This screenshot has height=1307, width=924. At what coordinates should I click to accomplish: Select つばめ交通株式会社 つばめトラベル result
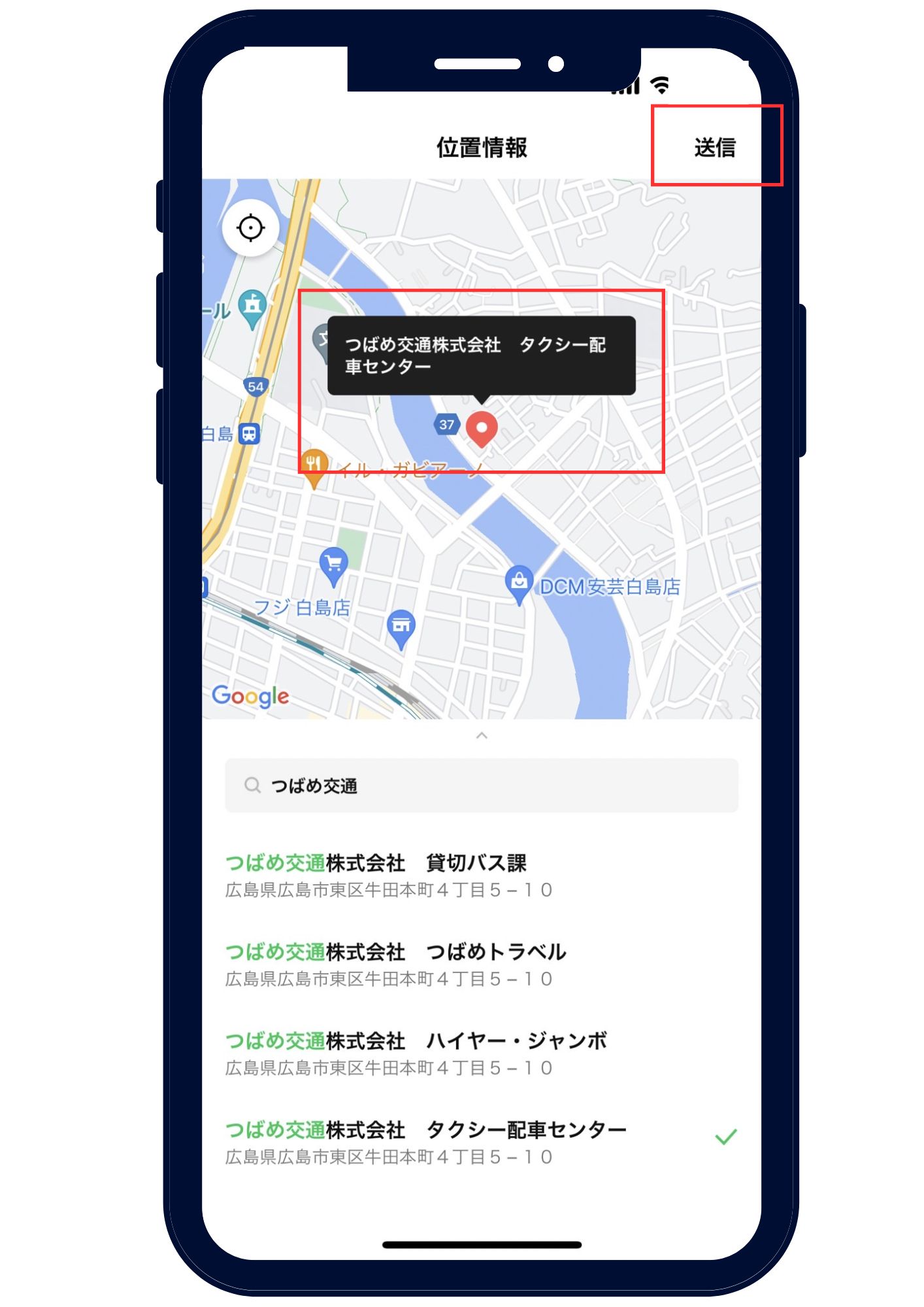[x=395, y=965]
